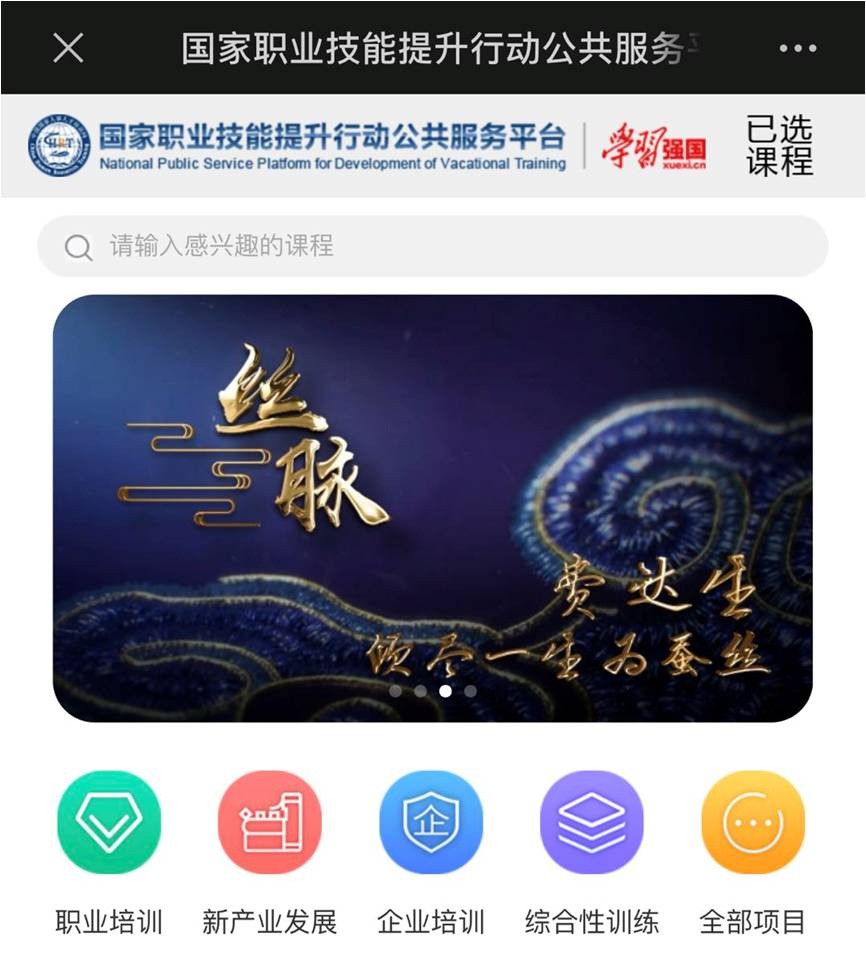Open 职业培训 category
The height and width of the screenshot is (977, 866).
point(109,822)
